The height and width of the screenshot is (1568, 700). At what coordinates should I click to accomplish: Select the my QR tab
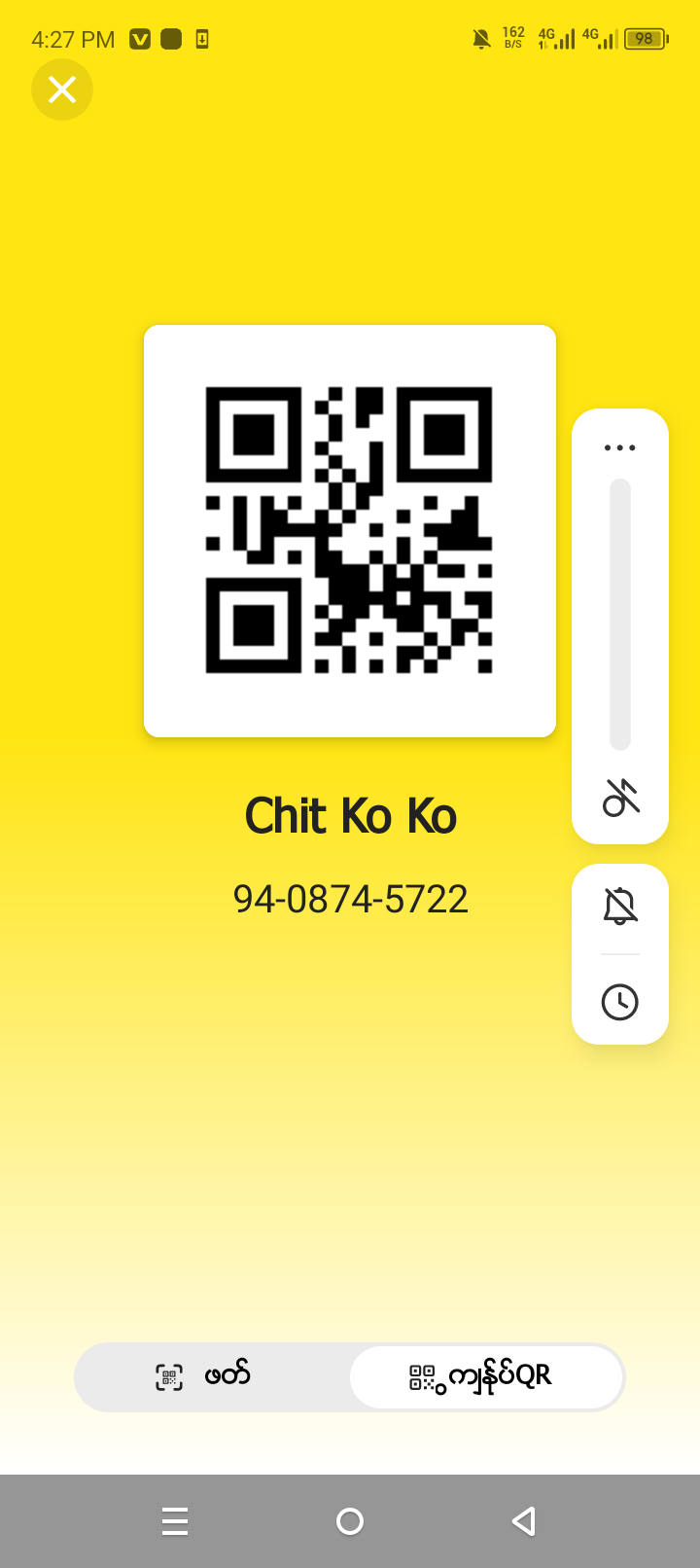(x=484, y=1376)
